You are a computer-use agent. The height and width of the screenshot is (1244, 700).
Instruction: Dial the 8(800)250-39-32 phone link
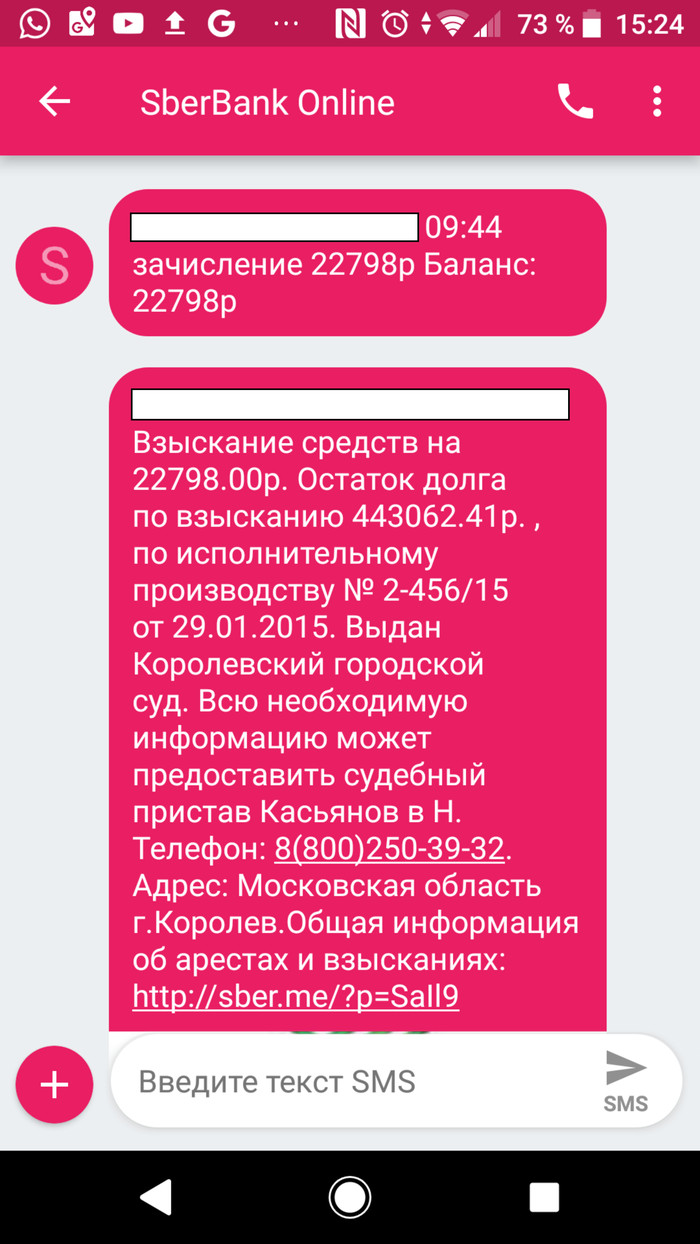coord(389,849)
